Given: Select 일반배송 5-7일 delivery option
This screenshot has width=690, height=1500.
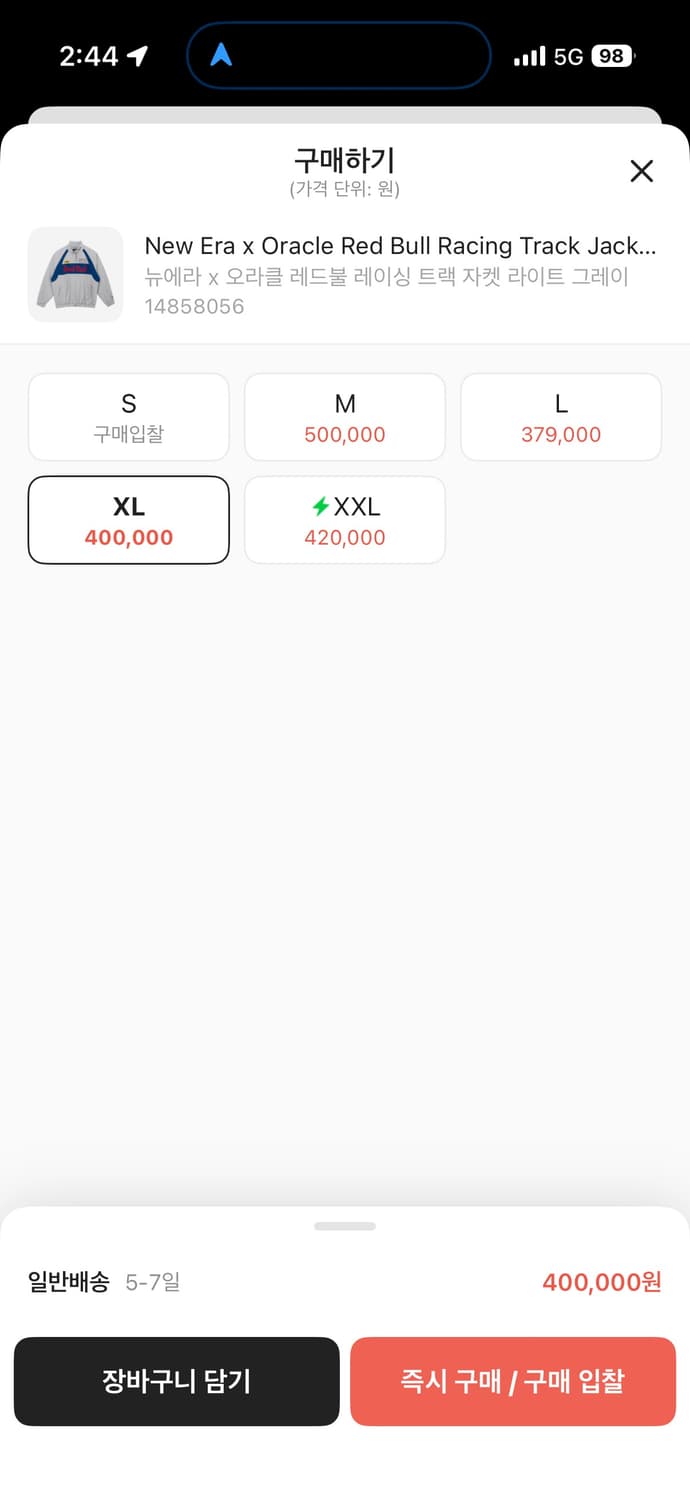Looking at the screenshot, I should pyautogui.click(x=104, y=1281).
